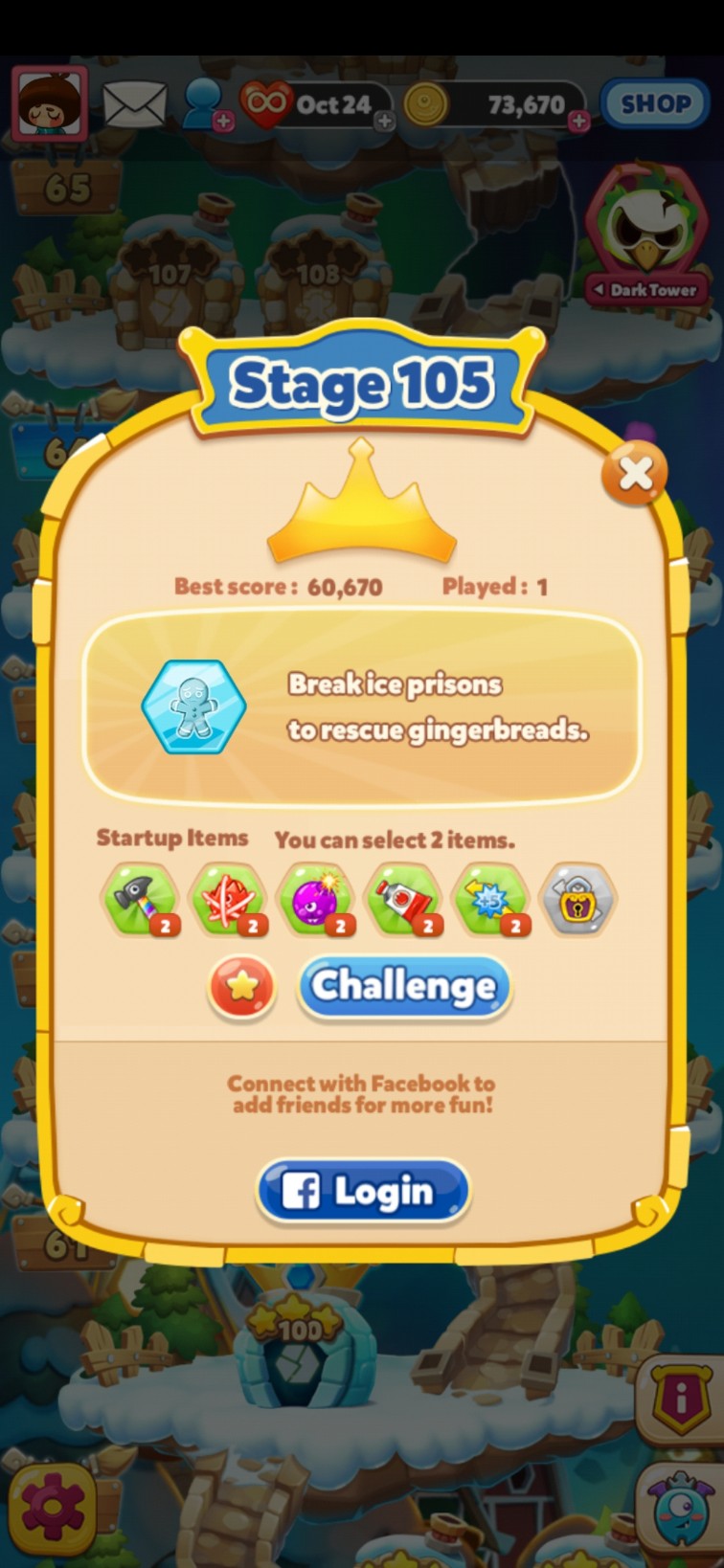This screenshot has width=724, height=1568.
Task: Log in with Facebook
Action: tap(363, 1191)
